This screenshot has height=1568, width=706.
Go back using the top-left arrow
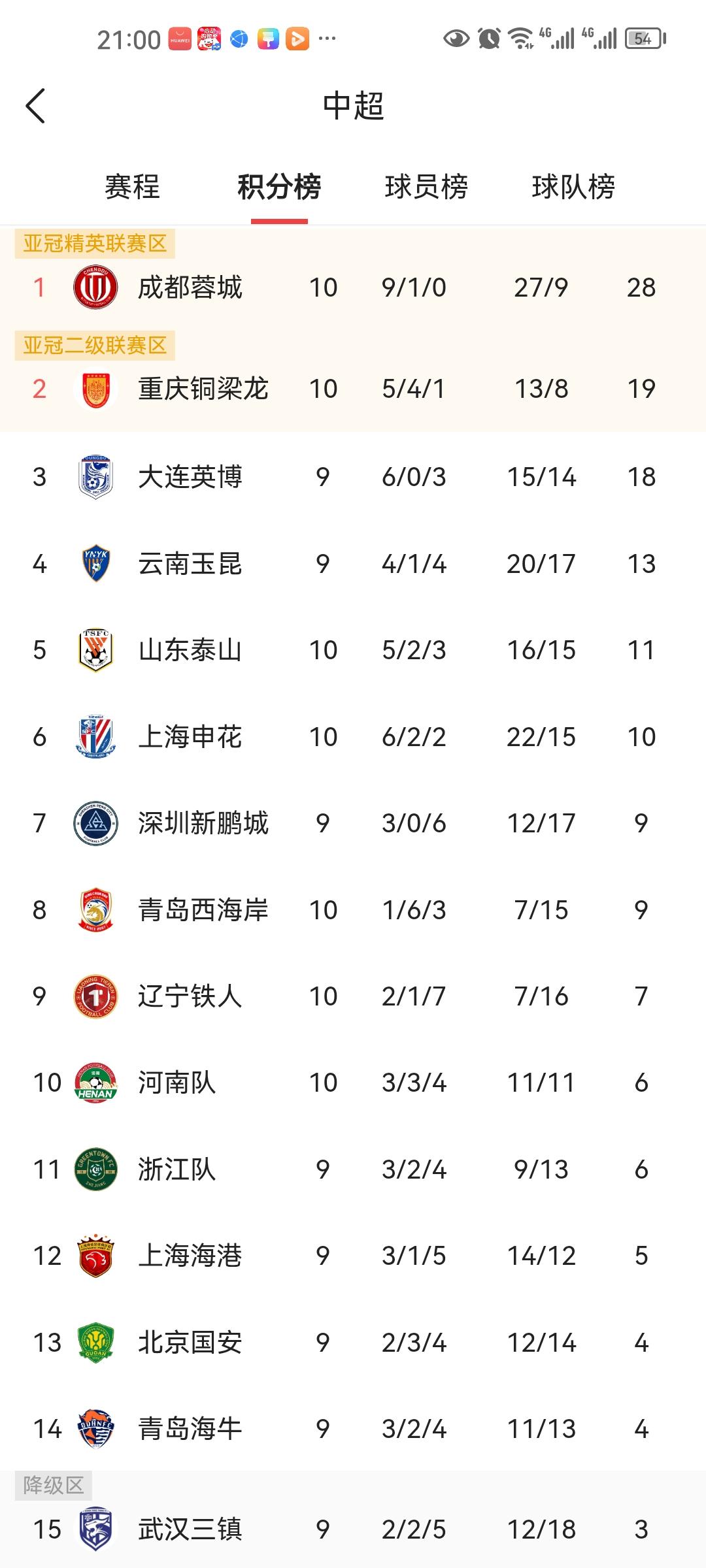point(35,106)
